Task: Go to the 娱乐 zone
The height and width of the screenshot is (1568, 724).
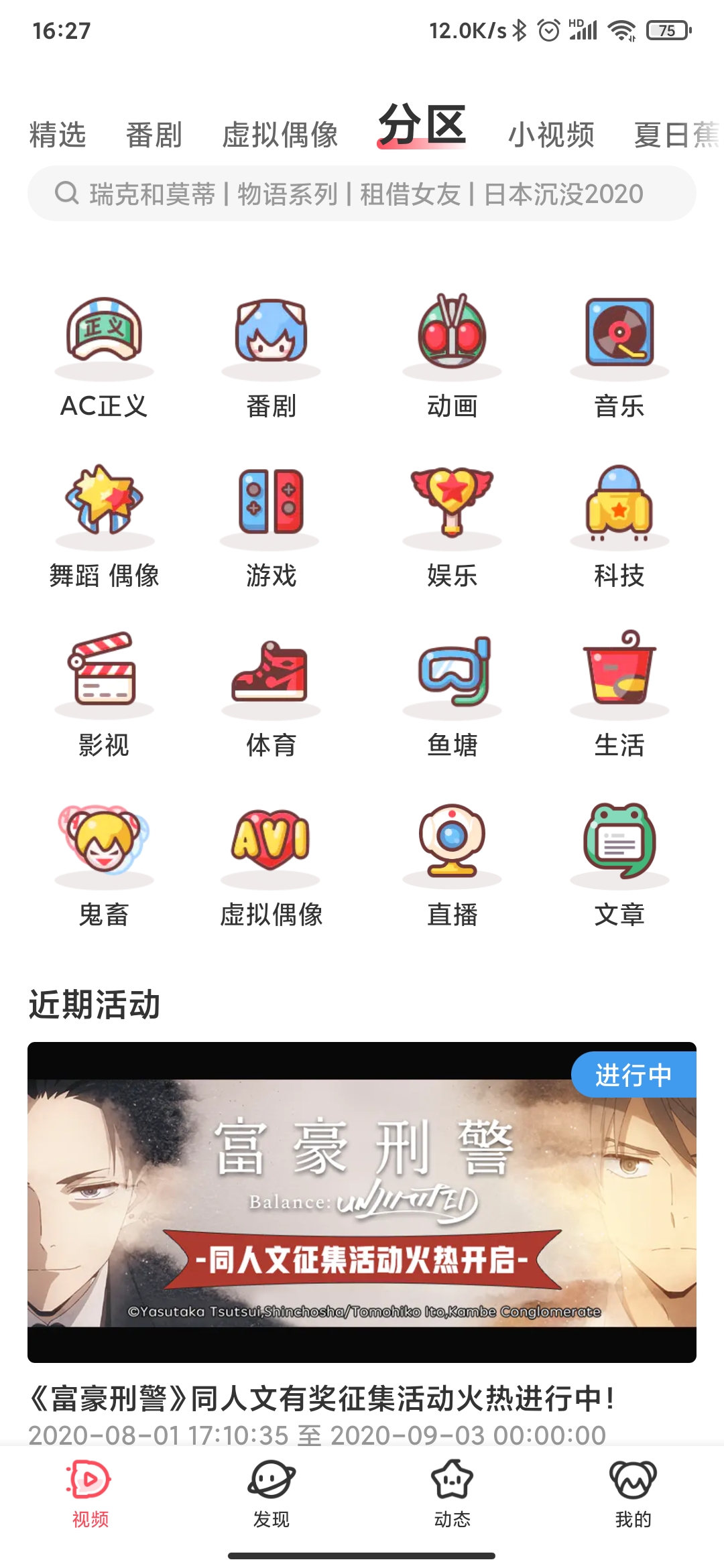Action: coord(452,525)
